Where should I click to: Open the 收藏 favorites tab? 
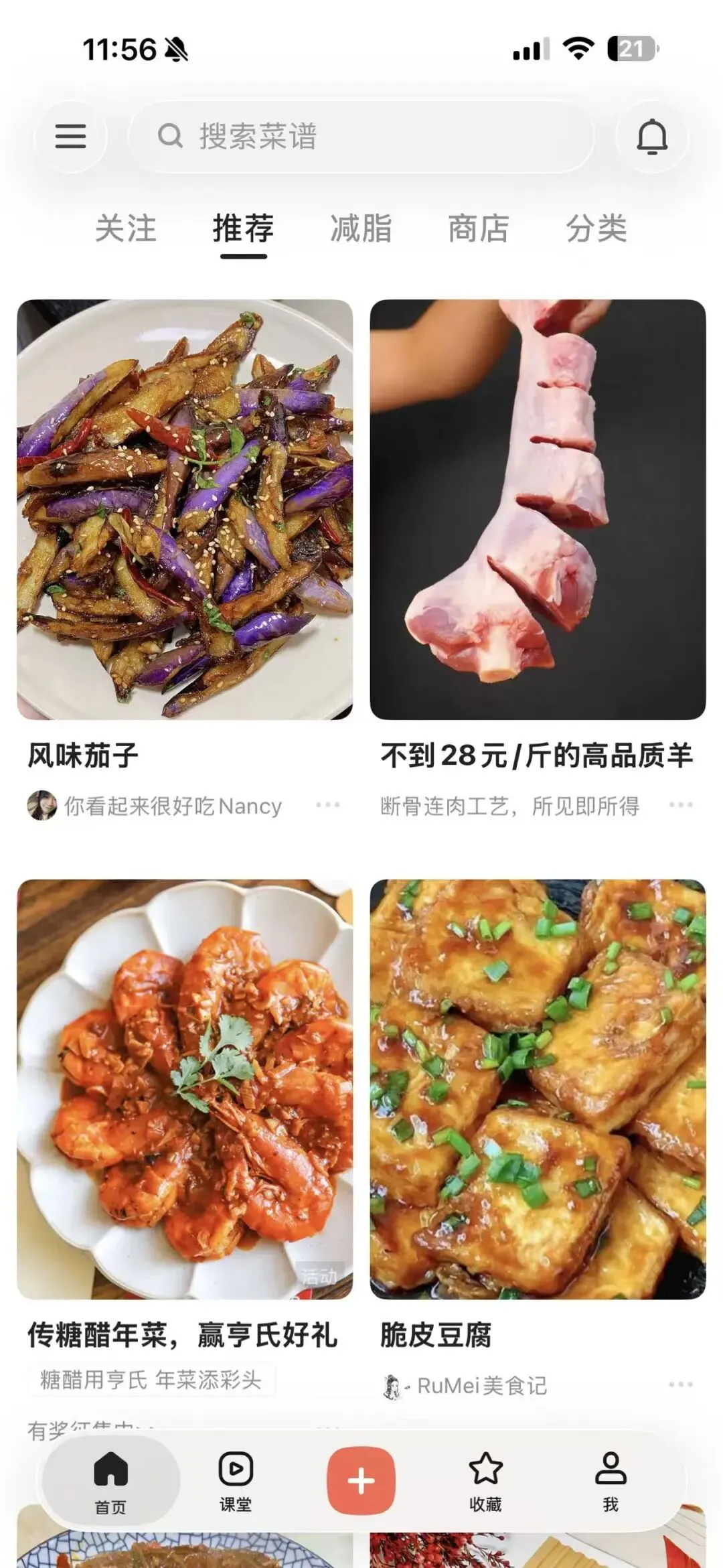click(485, 1481)
